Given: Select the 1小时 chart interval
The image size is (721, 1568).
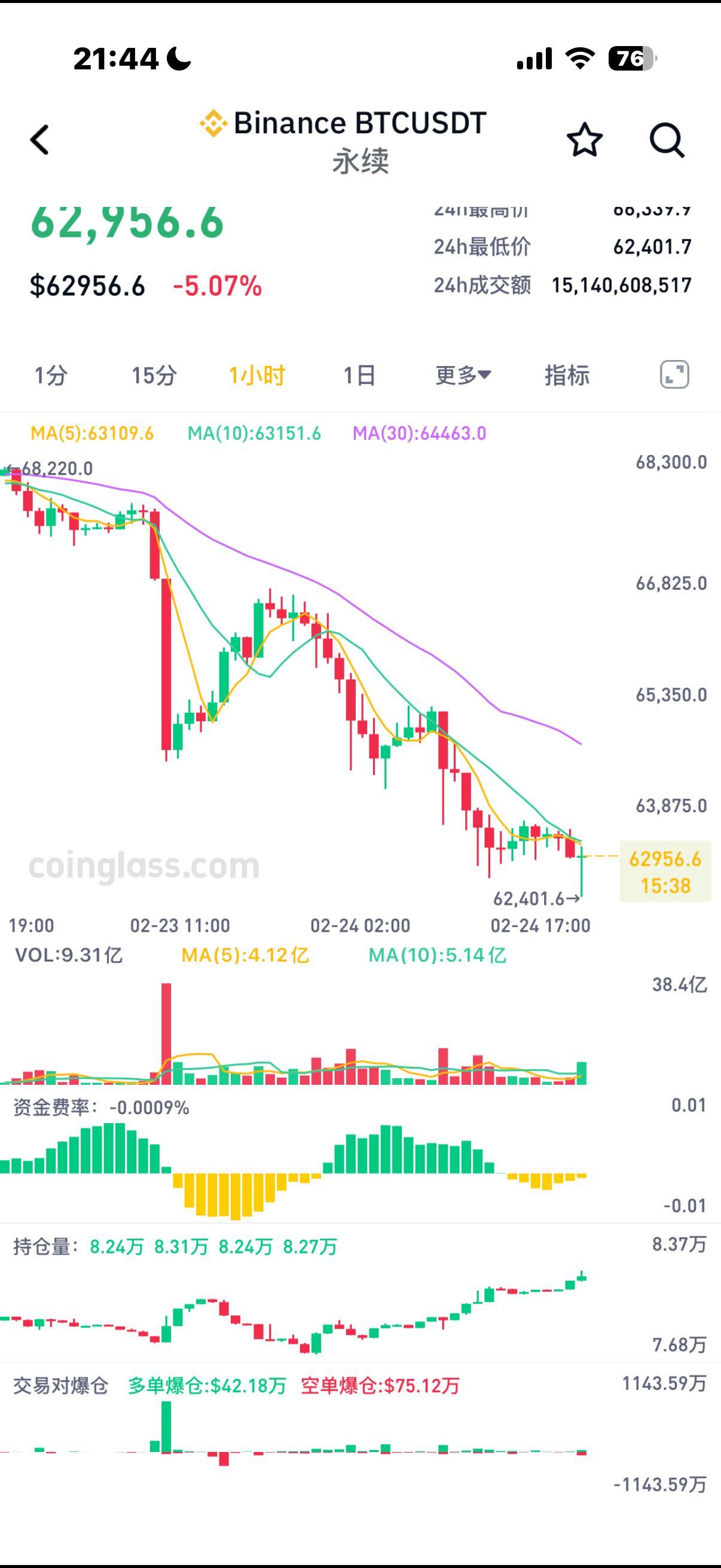Looking at the screenshot, I should coord(256,375).
